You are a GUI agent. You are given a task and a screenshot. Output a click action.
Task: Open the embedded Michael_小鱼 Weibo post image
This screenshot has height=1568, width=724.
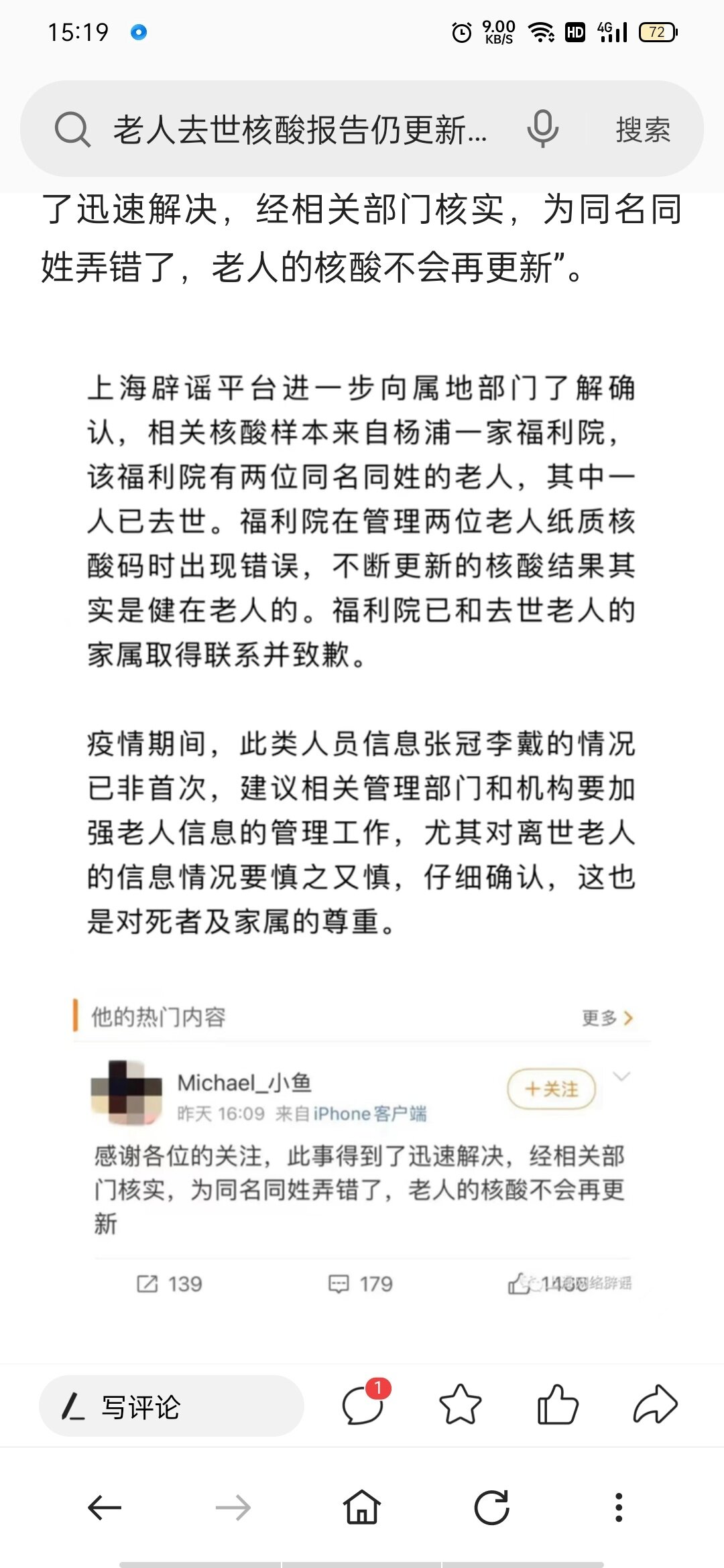(362, 1149)
